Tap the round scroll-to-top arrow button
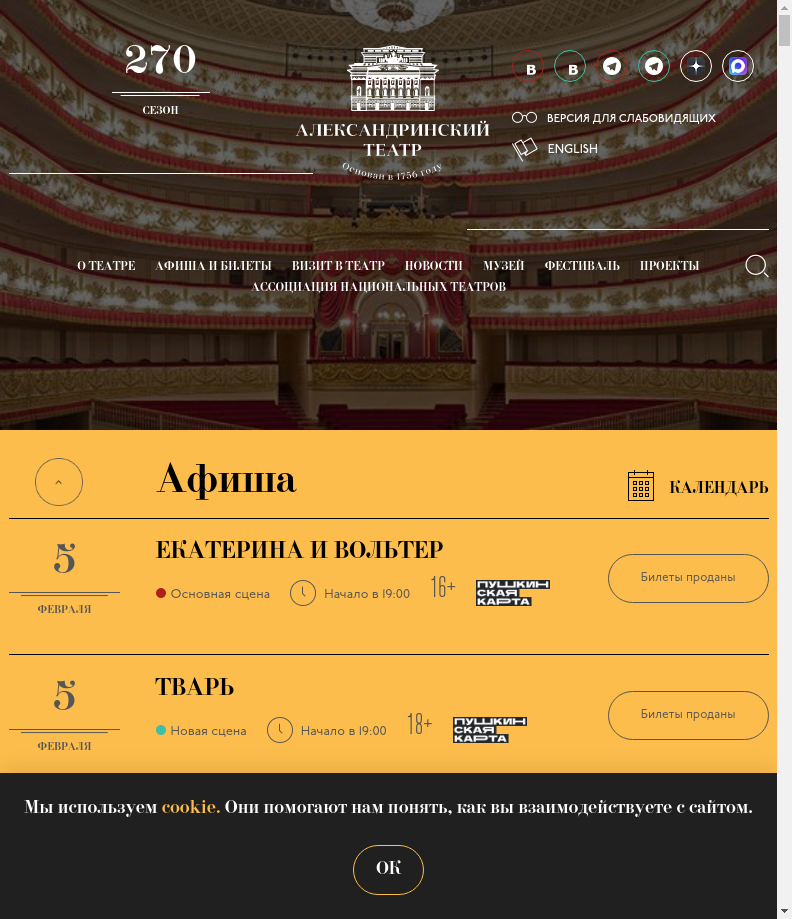The height and width of the screenshot is (919, 792). click(x=59, y=482)
